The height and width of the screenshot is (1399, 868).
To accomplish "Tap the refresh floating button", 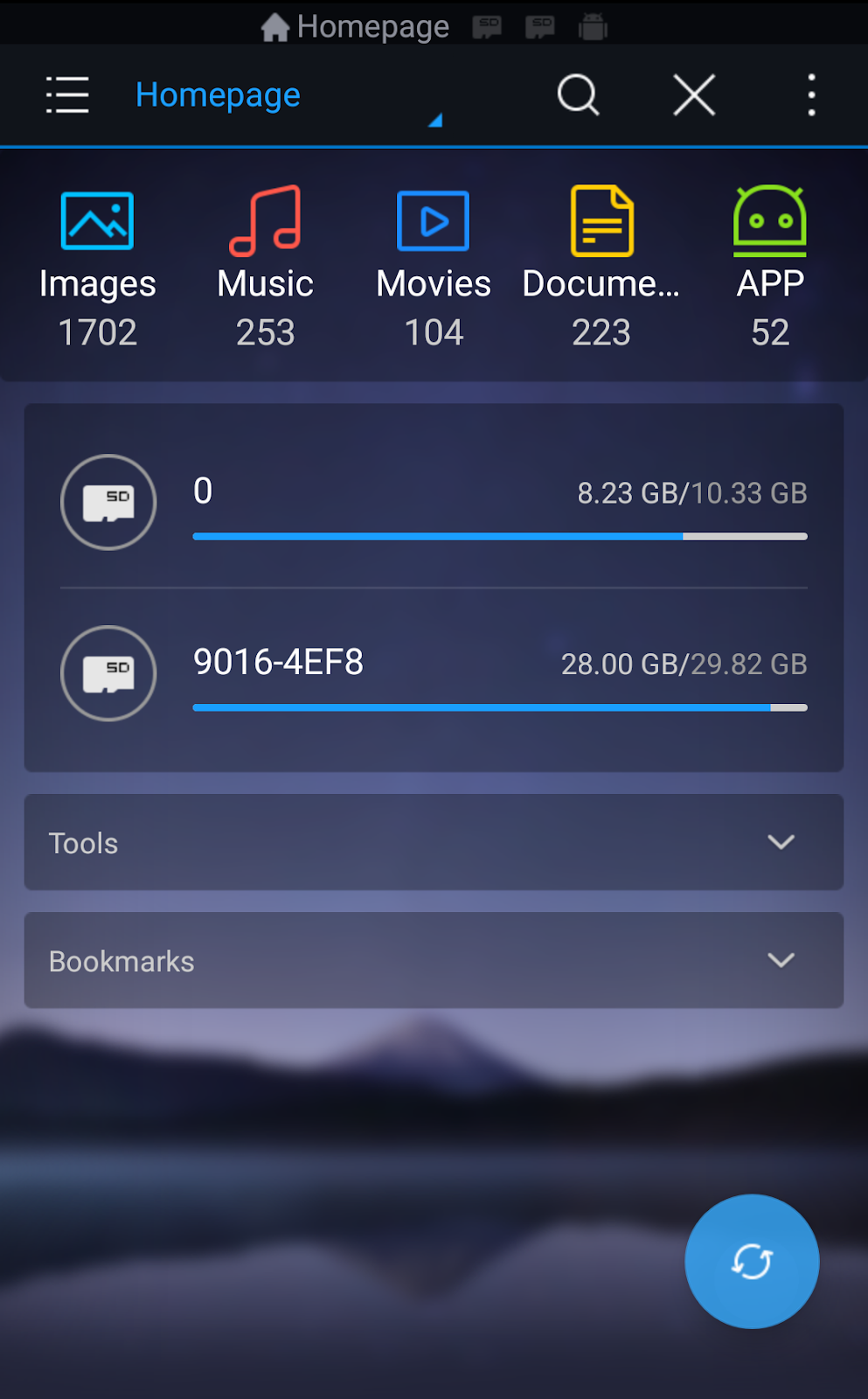I will pos(752,1261).
